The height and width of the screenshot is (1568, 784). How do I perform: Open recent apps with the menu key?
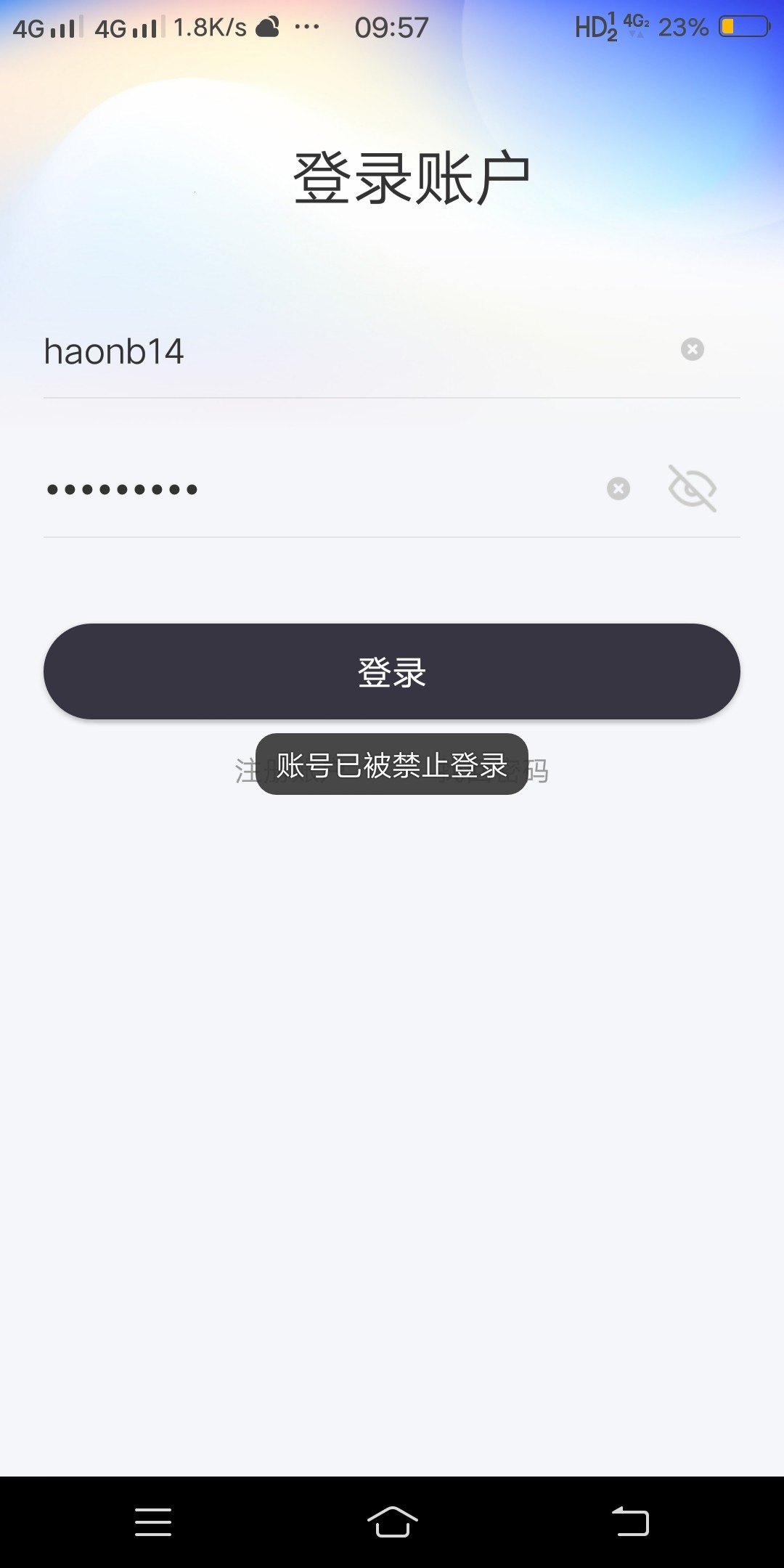coord(153,1522)
